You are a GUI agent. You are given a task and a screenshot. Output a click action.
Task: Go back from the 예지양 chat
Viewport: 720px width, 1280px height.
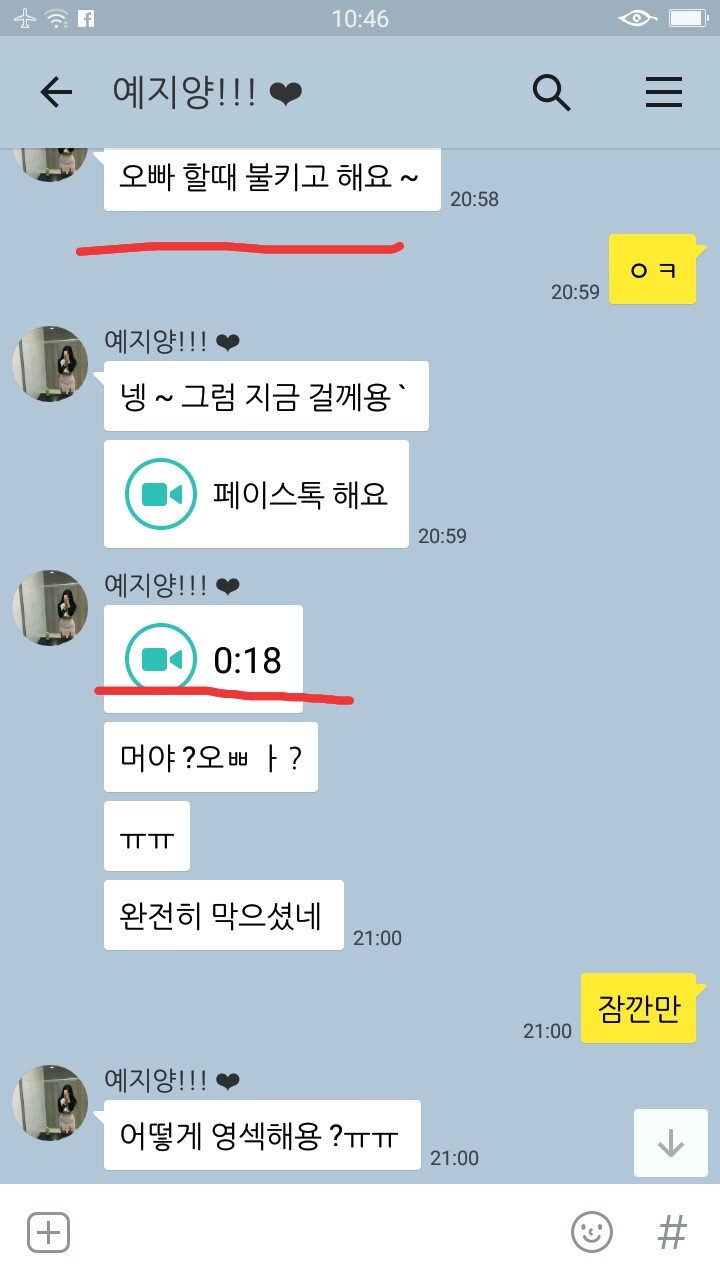click(56, 93)
